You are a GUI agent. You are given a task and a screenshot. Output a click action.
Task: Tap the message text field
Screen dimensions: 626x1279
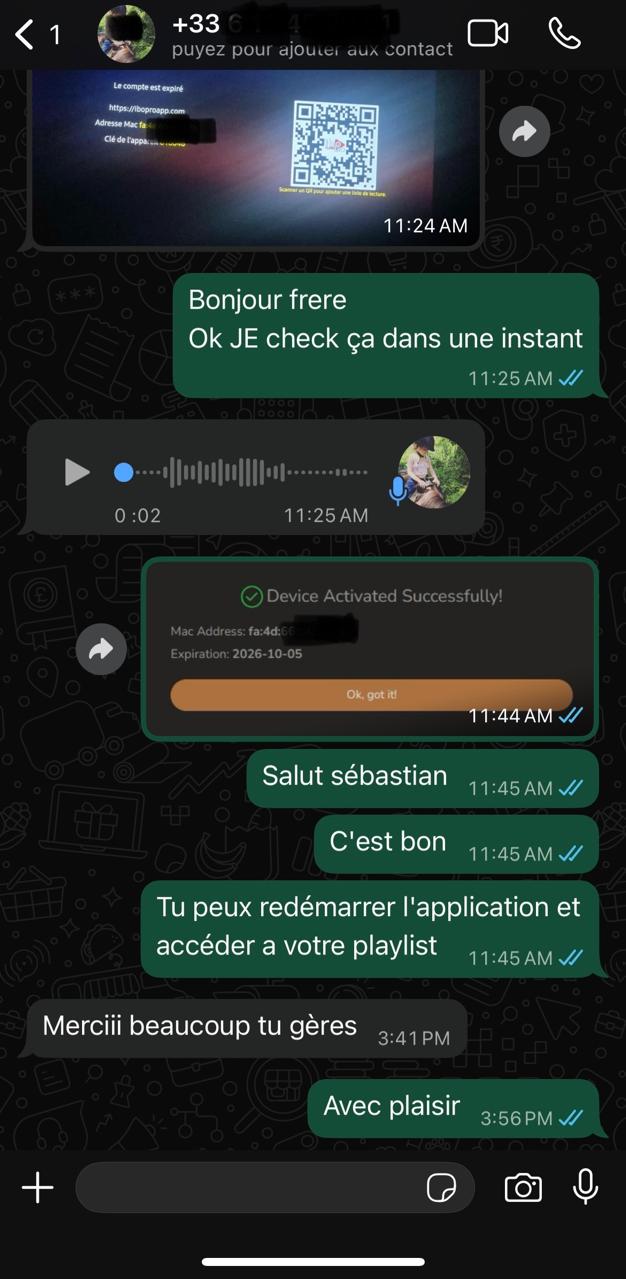(250, 1188)
